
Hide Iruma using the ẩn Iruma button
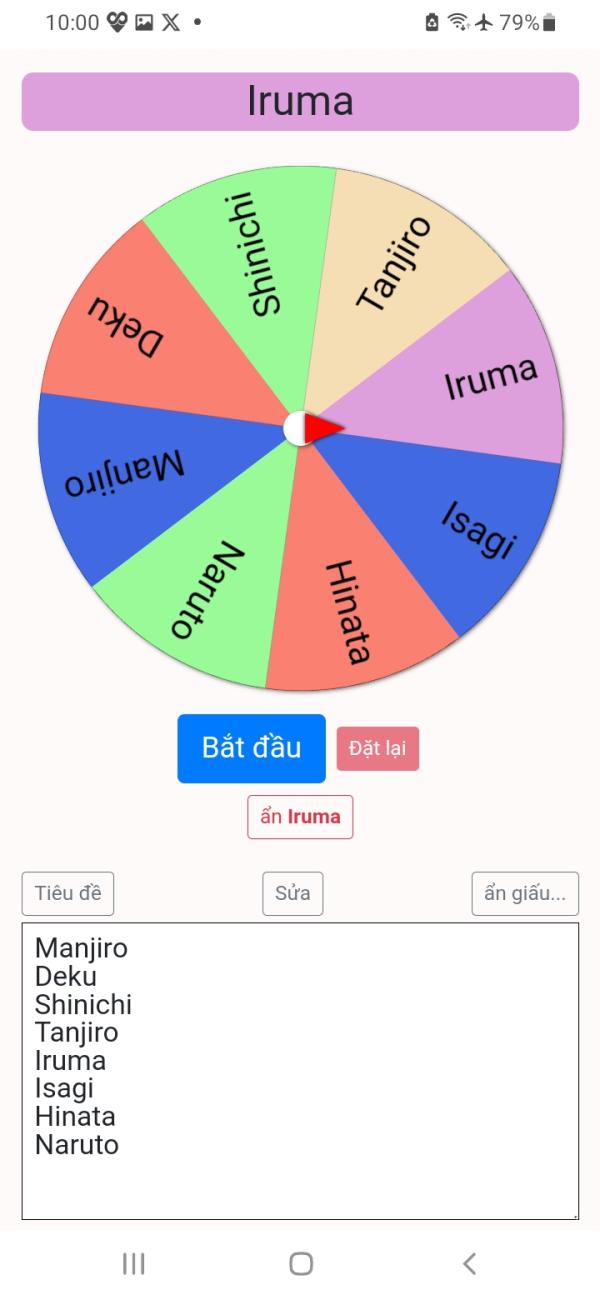pos(300,817)
